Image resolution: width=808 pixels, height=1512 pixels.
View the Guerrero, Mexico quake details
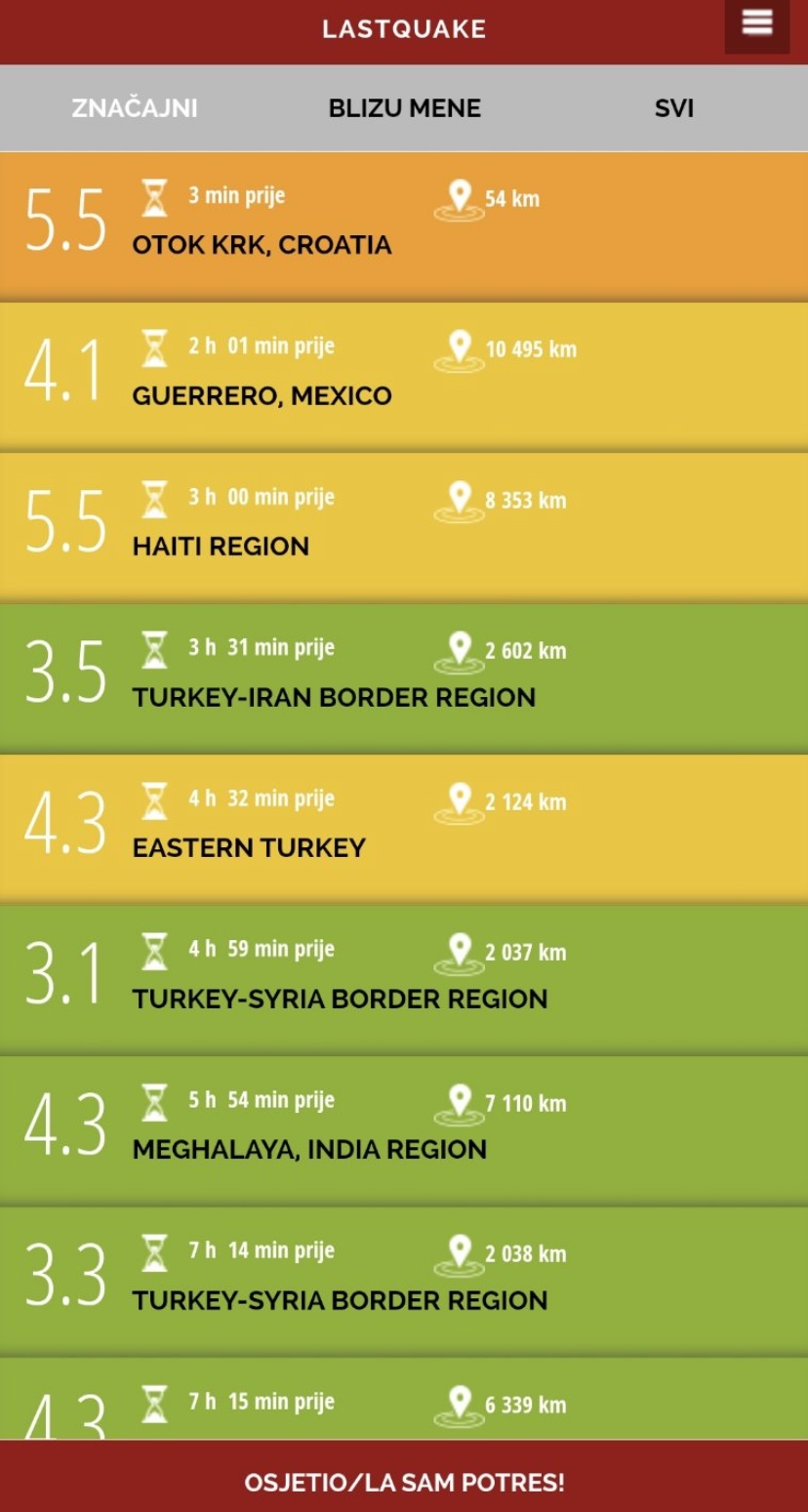[404, 376]
